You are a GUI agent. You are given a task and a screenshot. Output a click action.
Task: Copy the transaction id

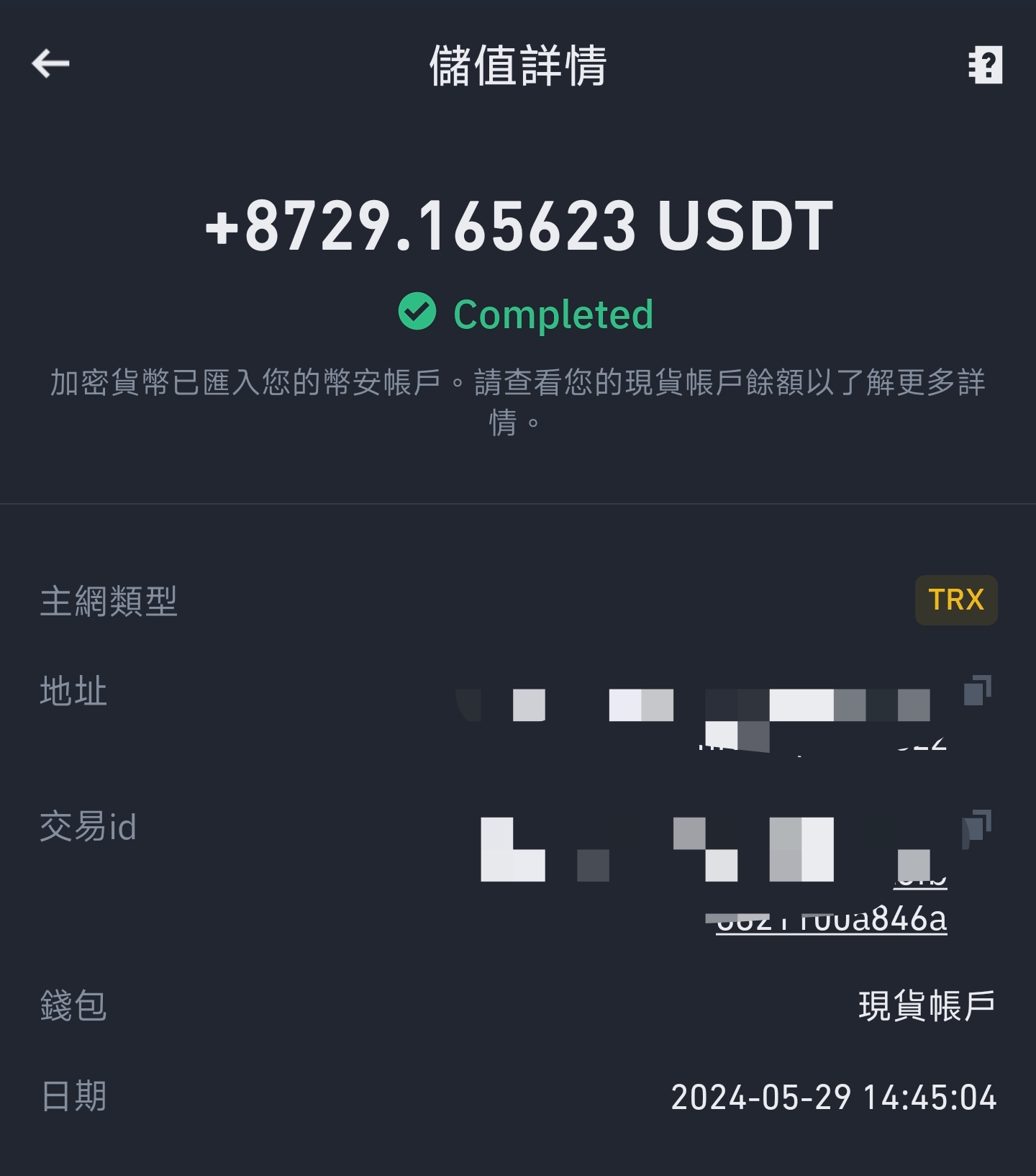point(977,826)
